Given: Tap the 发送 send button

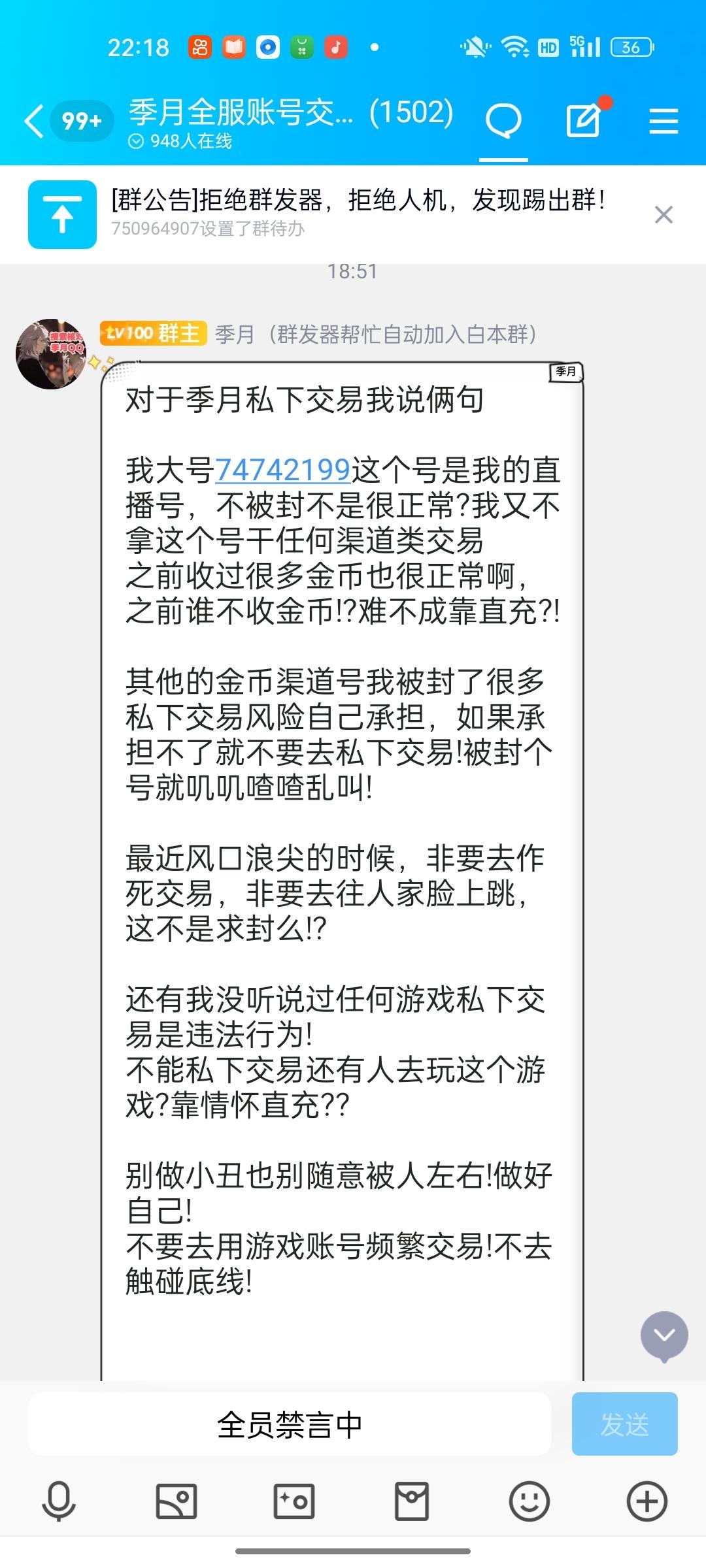Looking at the screenshot, I should (x=624, y=1424).
